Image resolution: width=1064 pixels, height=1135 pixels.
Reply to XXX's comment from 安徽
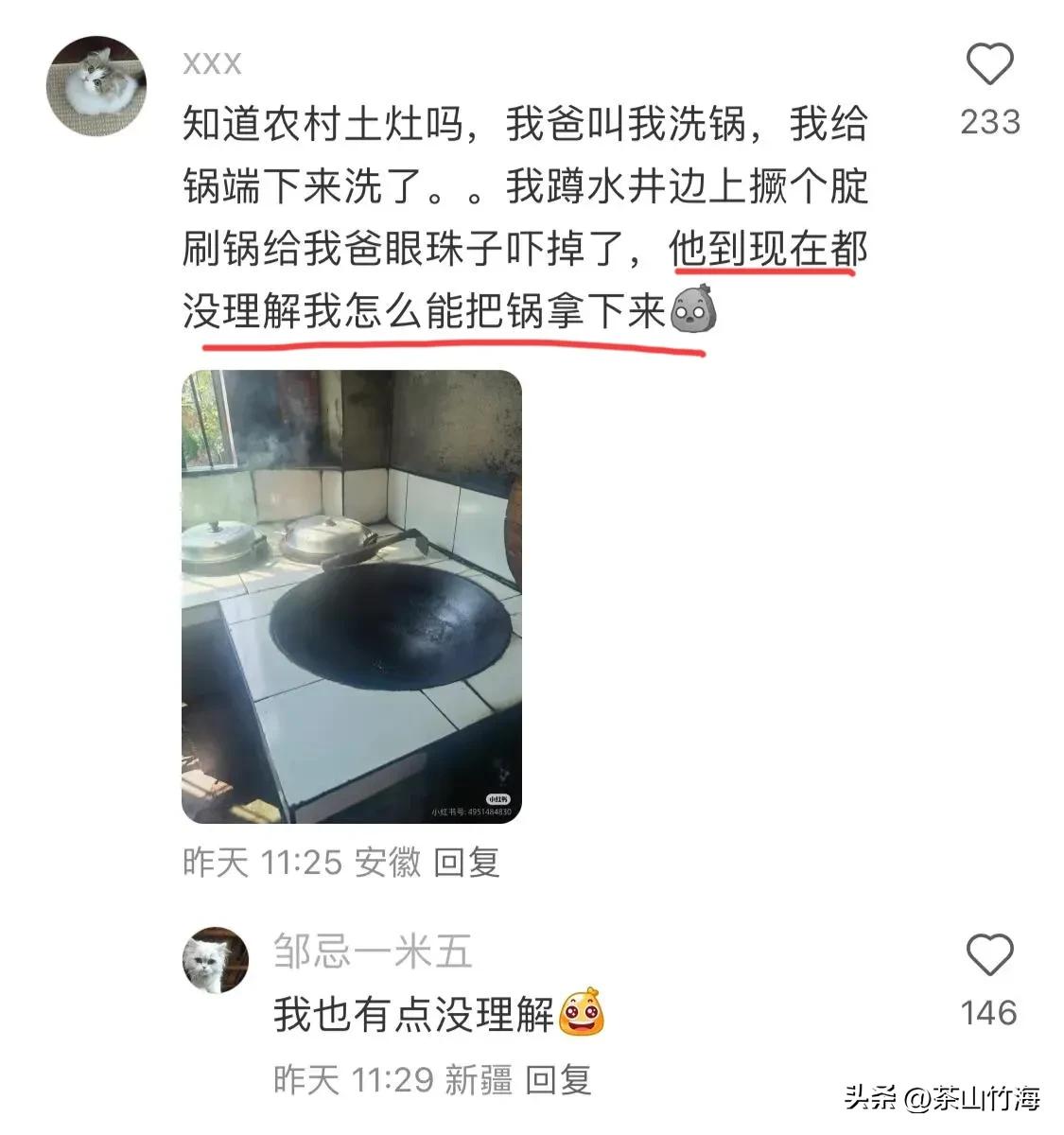tap(466, 862)
